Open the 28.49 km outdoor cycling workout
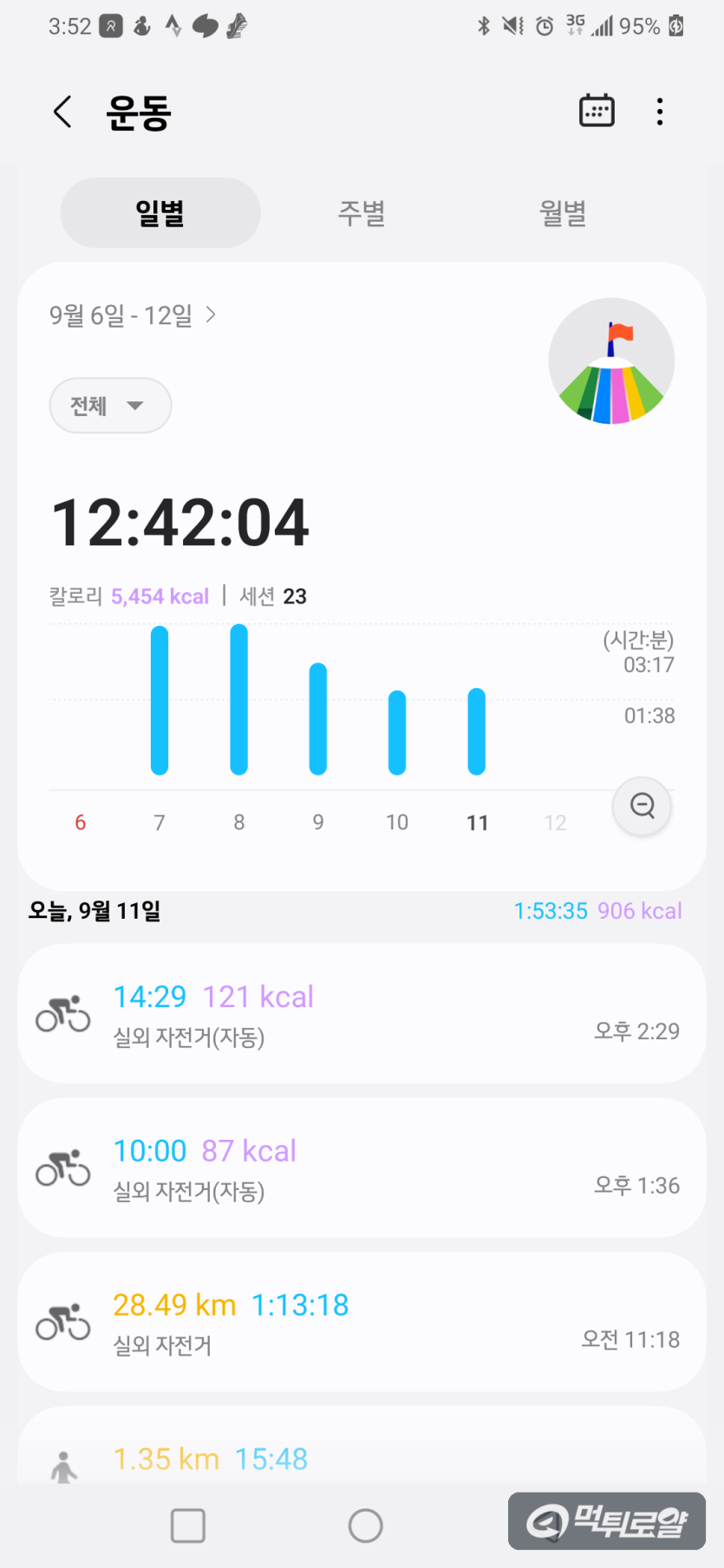Viewport: 724px width, 1568px height. [x=362, y=1322]
